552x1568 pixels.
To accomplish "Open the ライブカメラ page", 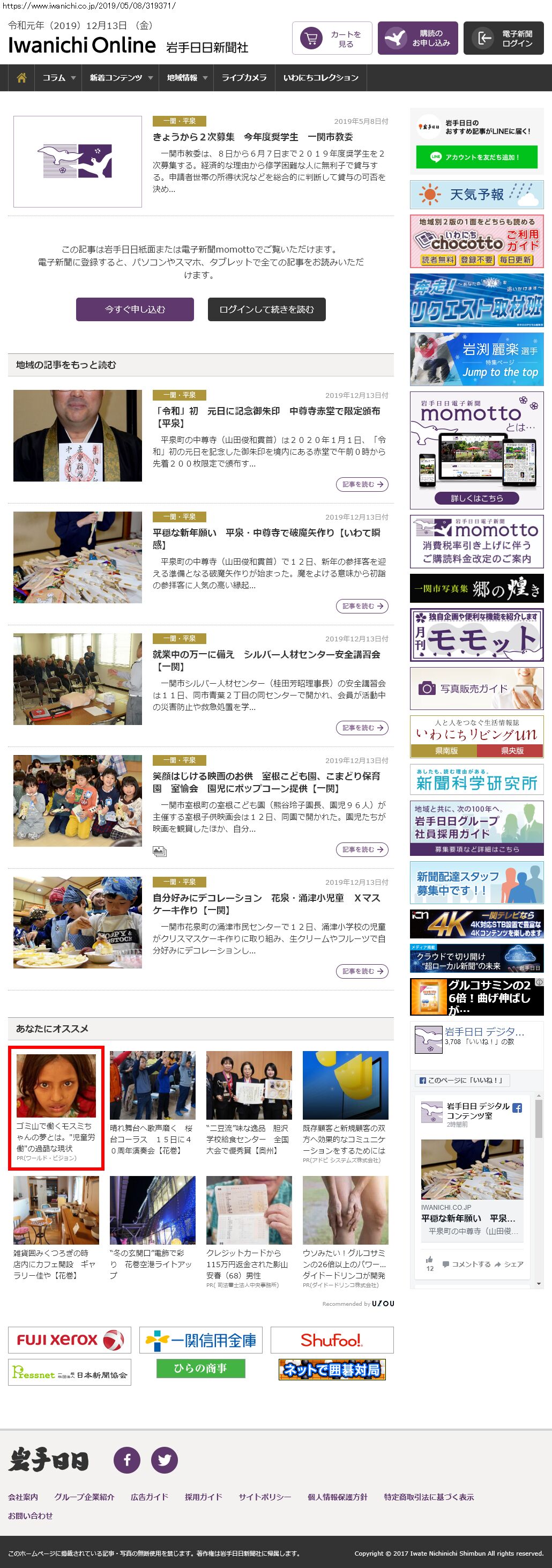I will tap(243, 78).
